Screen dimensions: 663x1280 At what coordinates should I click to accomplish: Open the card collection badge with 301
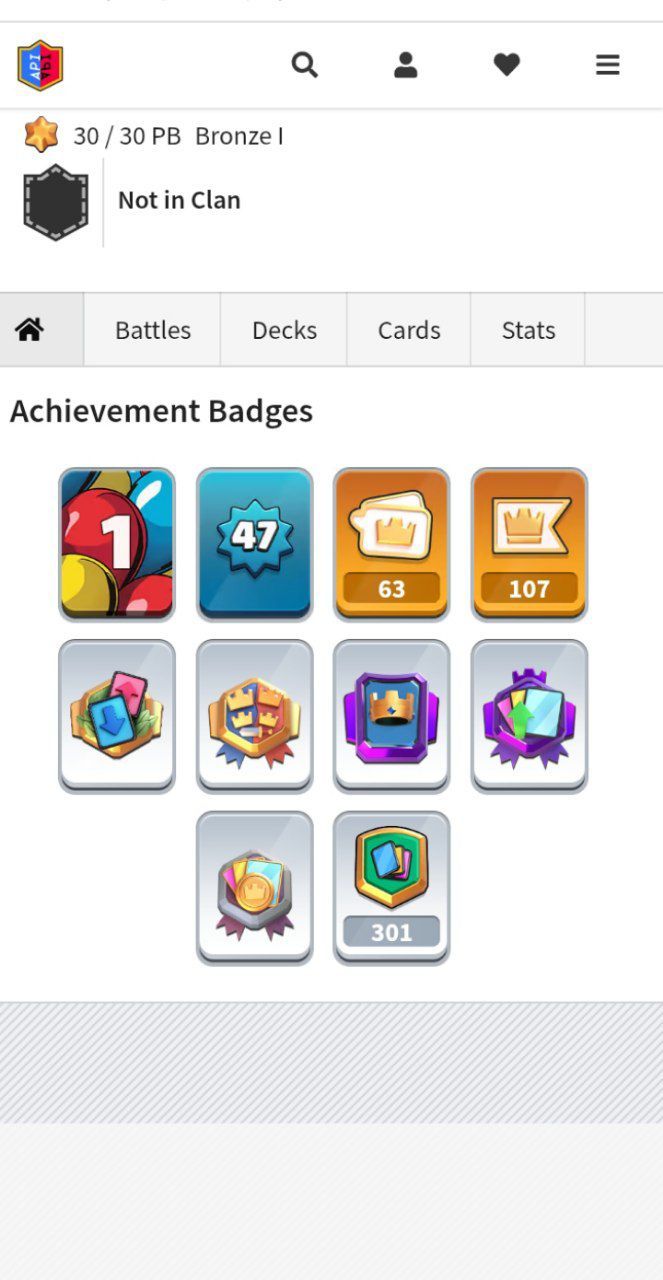coord(391,887)
